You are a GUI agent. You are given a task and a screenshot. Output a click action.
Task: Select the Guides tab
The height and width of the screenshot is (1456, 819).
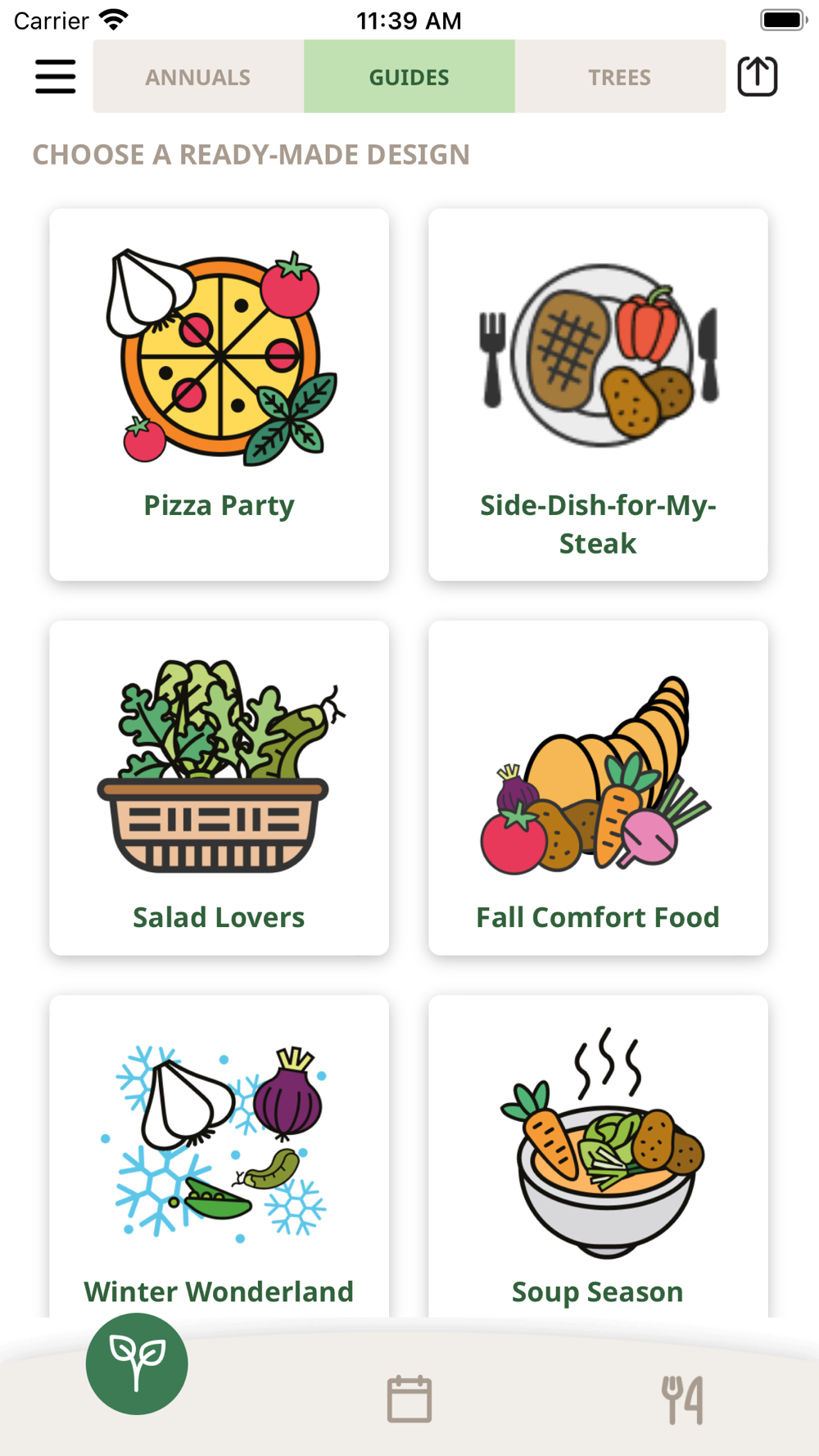(409, 76)
